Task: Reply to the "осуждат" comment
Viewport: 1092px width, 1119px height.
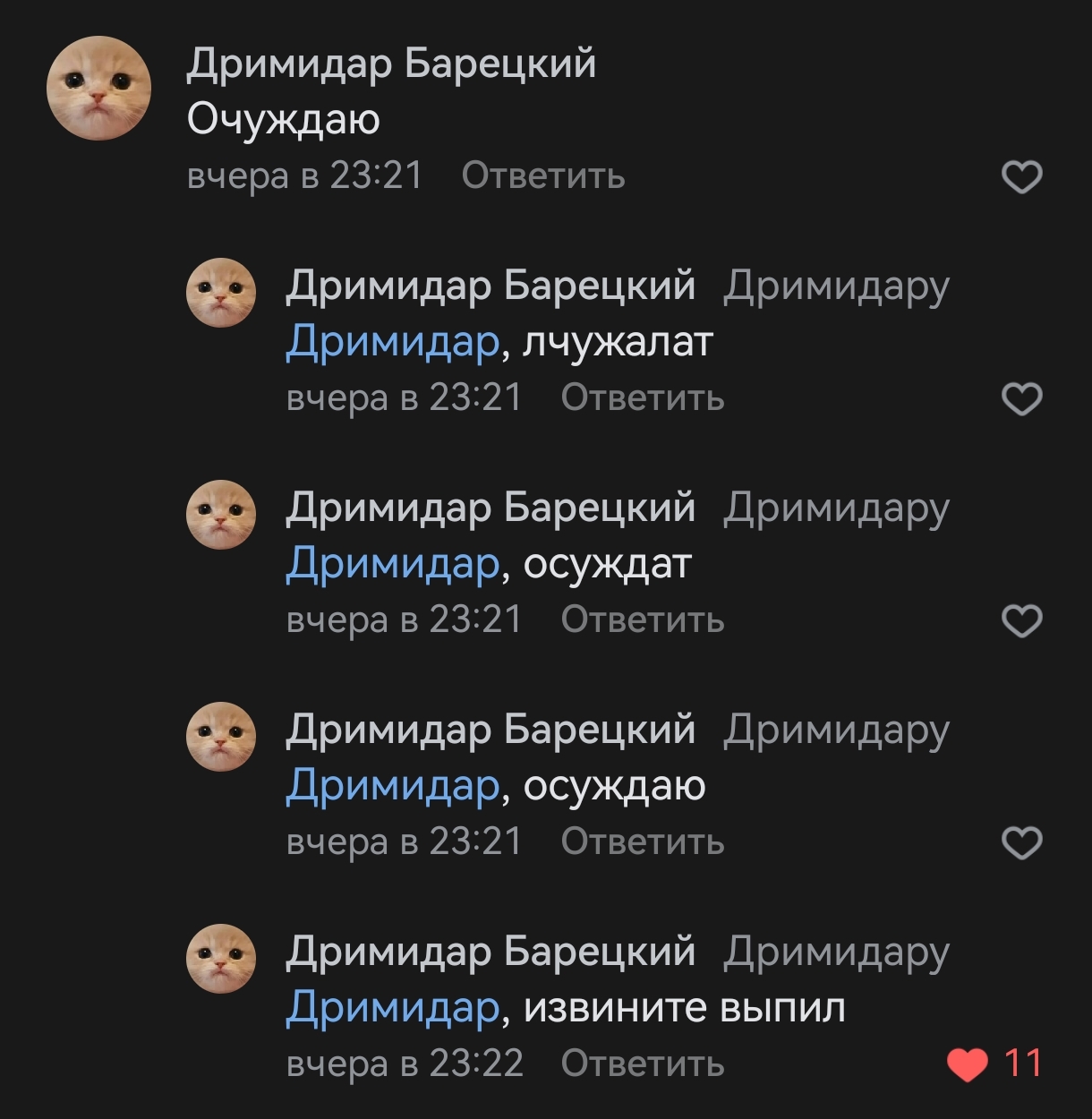Action: [x=642, y=619]
